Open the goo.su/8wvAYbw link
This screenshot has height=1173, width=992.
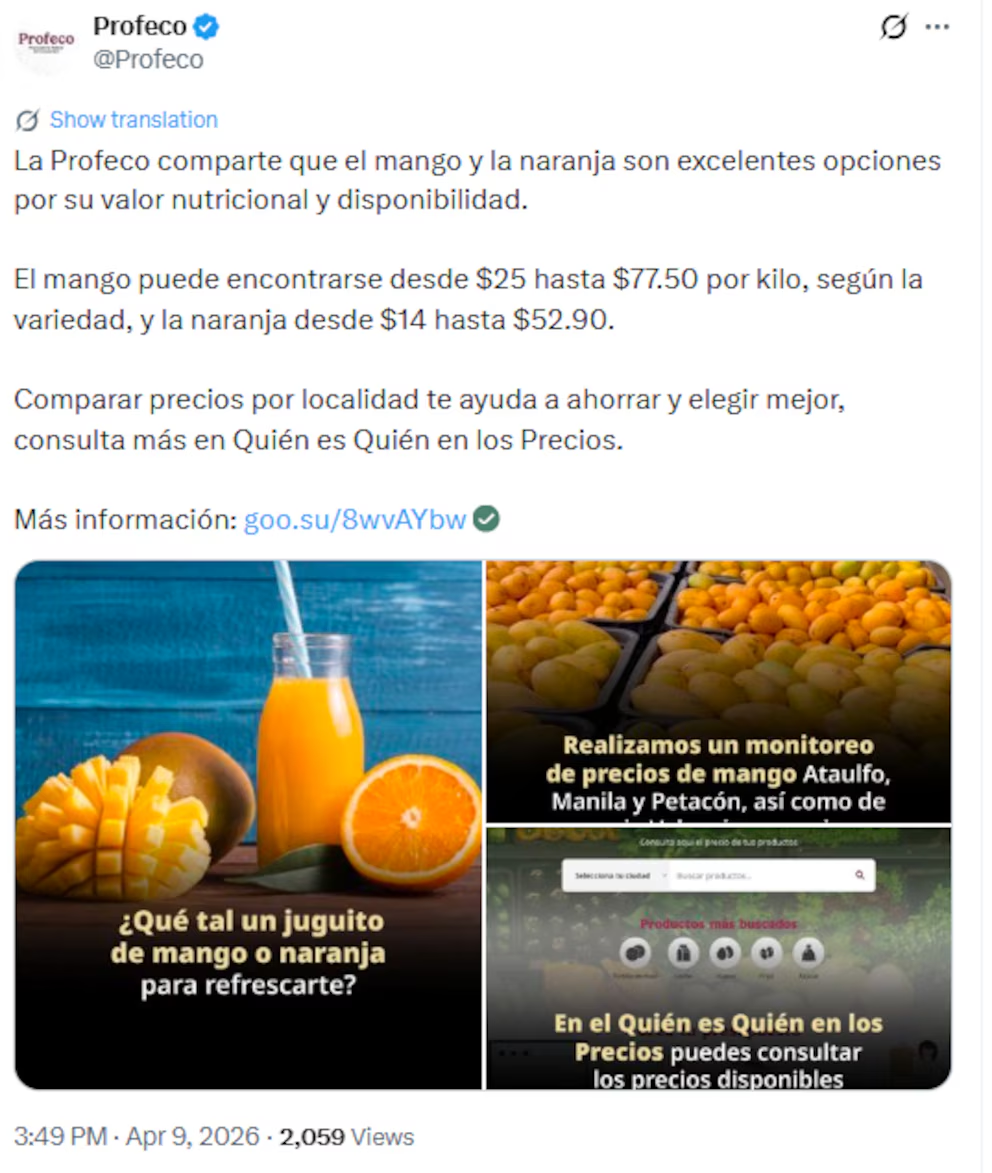(355, 520)
